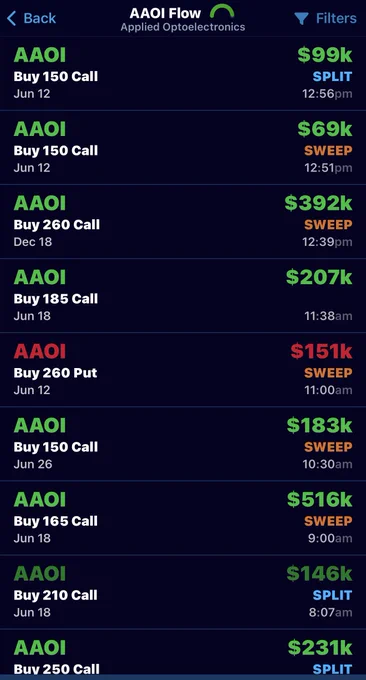Open the $99k Buy 150 Call trade
This screenshot has height=680, width=366.
point(183,73)
